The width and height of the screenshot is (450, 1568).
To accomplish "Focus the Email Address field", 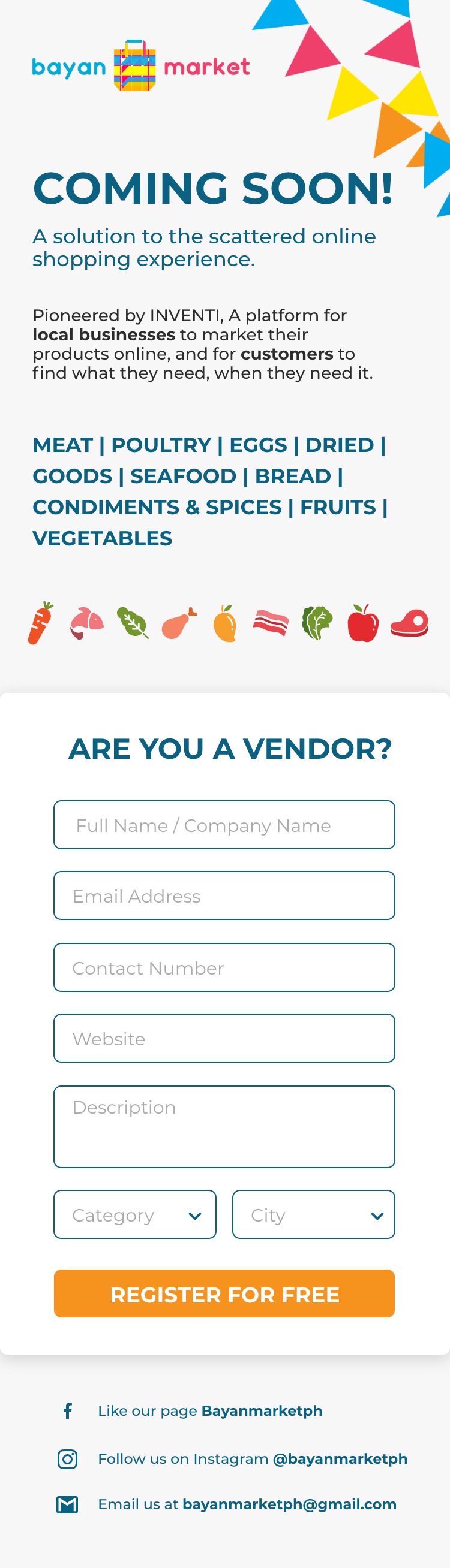I will point(224,895).
